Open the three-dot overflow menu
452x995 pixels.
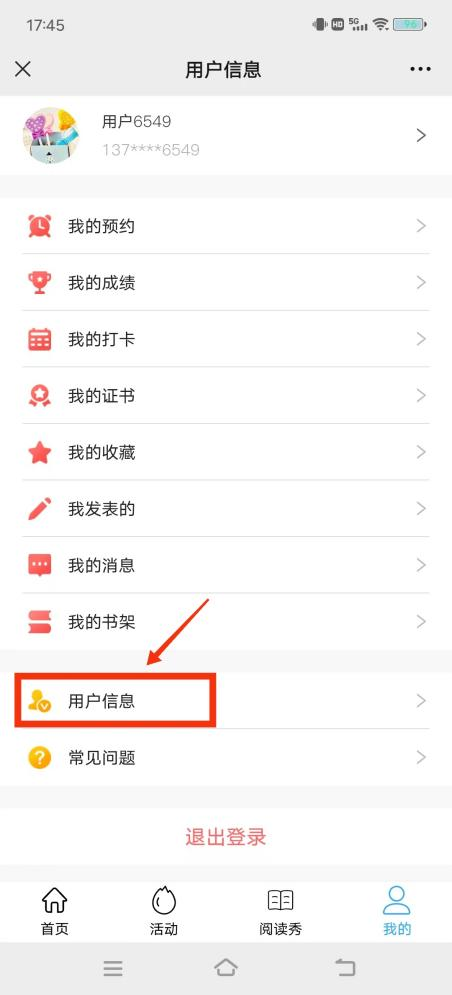[420, 69]
